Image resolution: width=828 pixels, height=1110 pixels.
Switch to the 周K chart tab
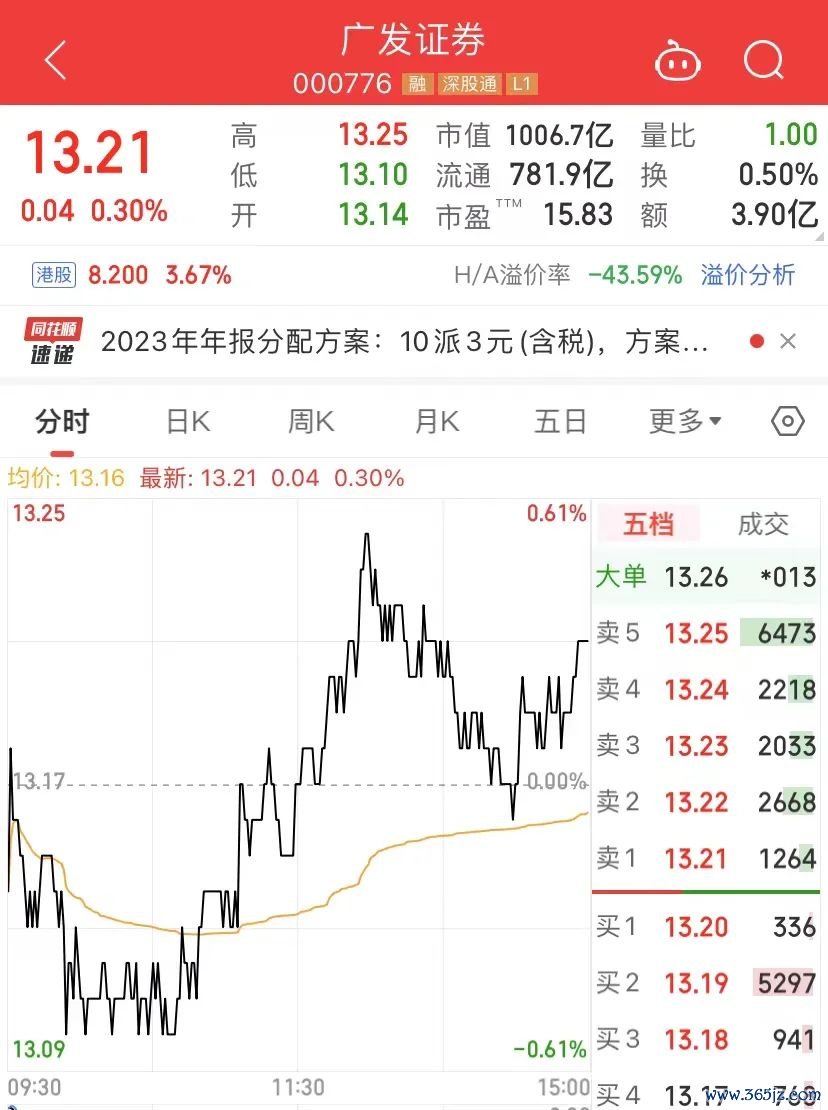(311, 422)
